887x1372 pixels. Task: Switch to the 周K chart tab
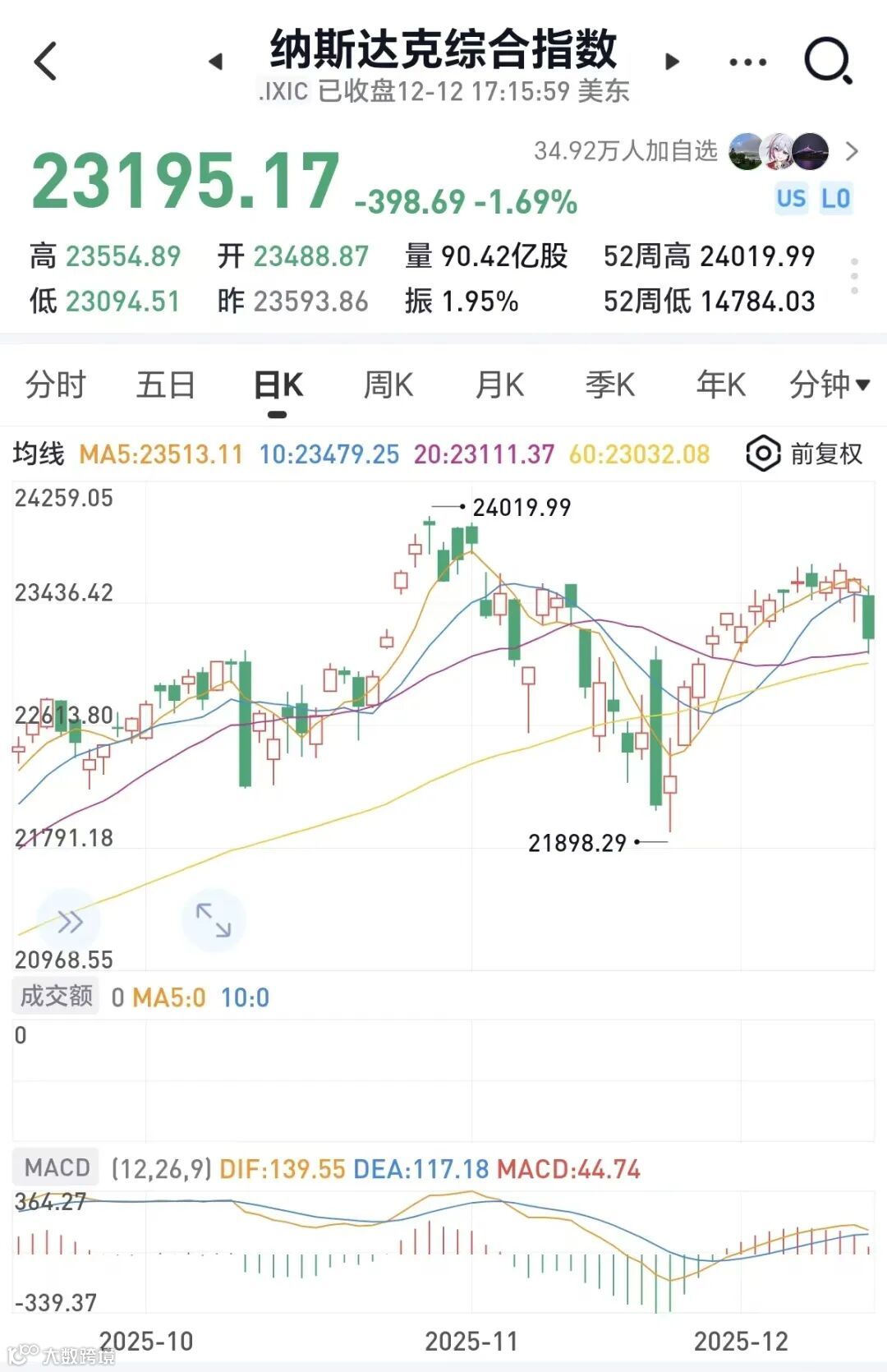[x=388, y=384]
